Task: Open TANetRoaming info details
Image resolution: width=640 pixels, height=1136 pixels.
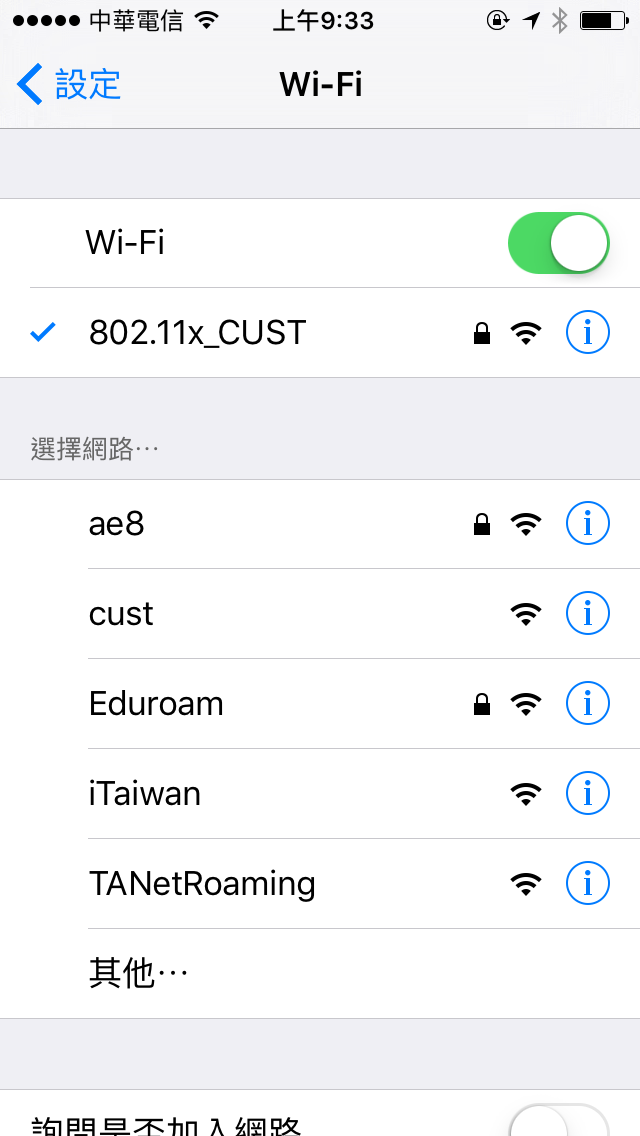Action: [x=587, y=883]
